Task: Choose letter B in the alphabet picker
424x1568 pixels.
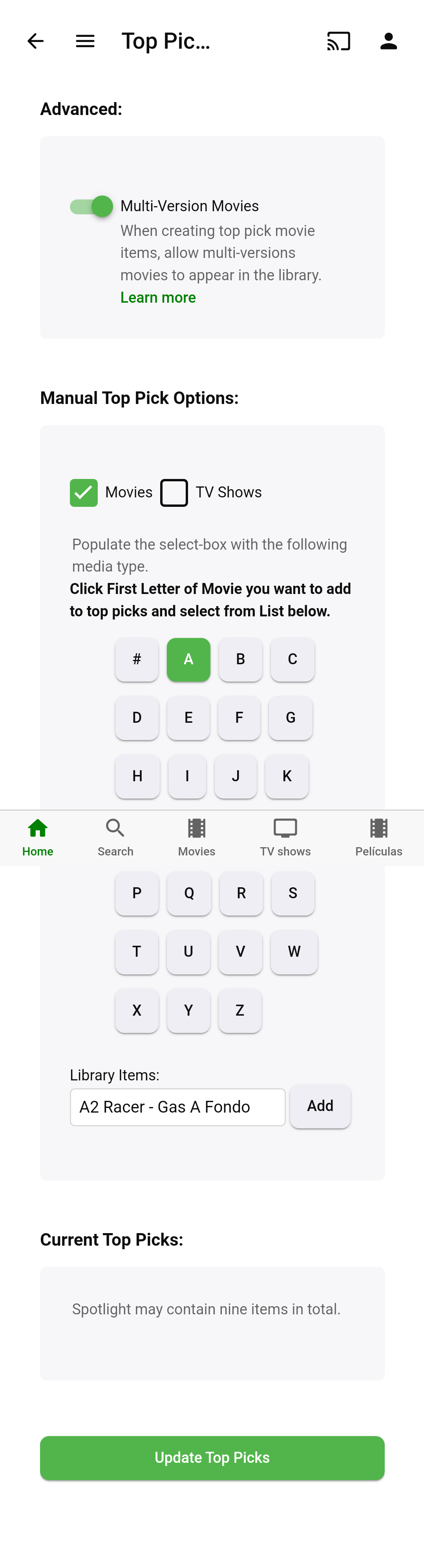Action: click(x=240, y=659)
